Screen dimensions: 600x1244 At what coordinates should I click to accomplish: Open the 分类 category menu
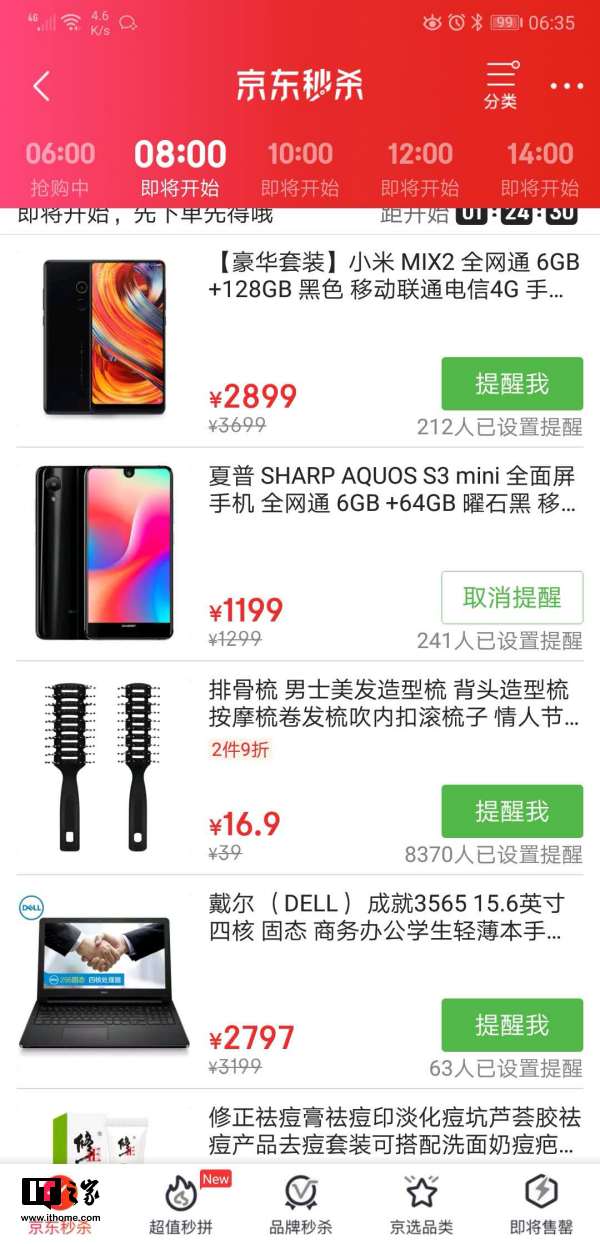[x=500, y=85]
